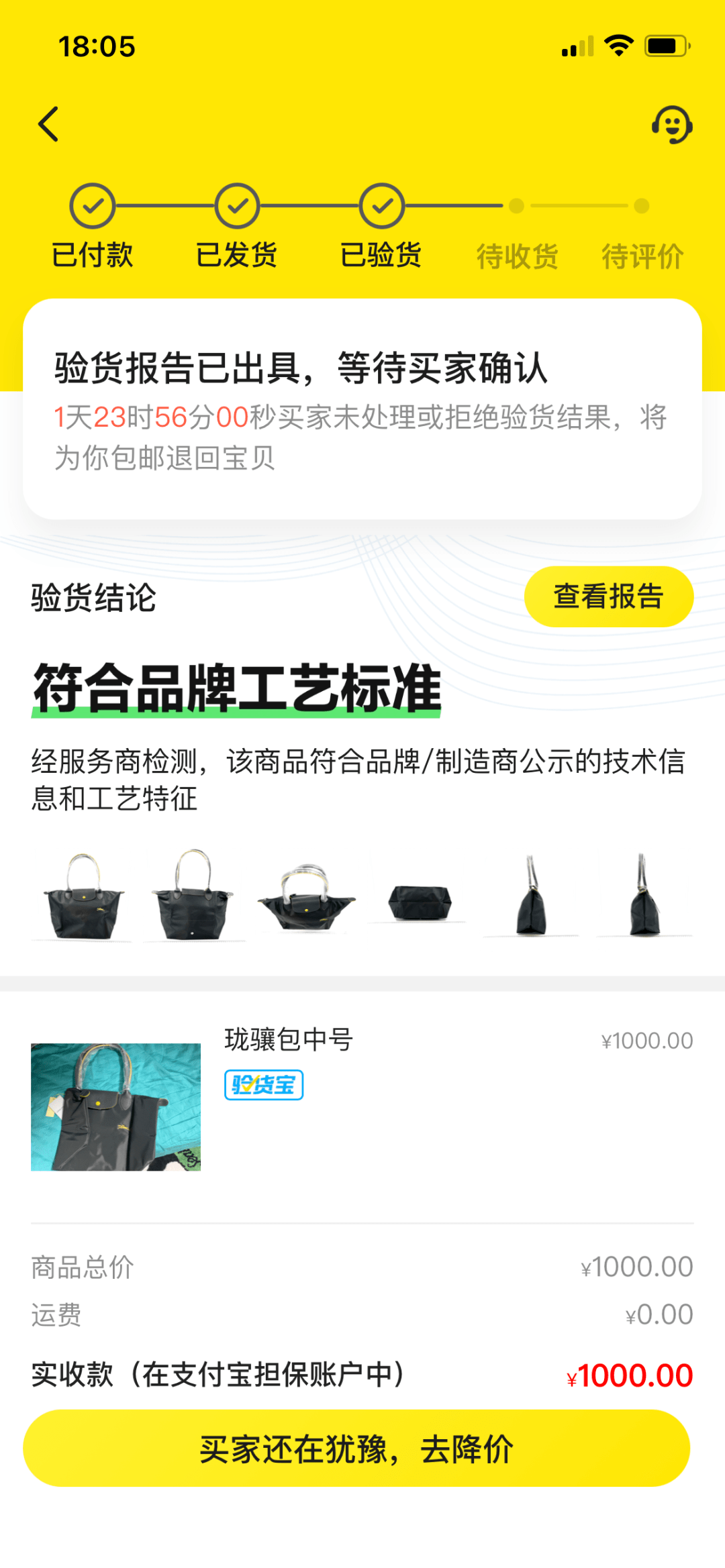Go back using the arrow icon
This screenshot has height=1568, width=725.
coord(48,125)
